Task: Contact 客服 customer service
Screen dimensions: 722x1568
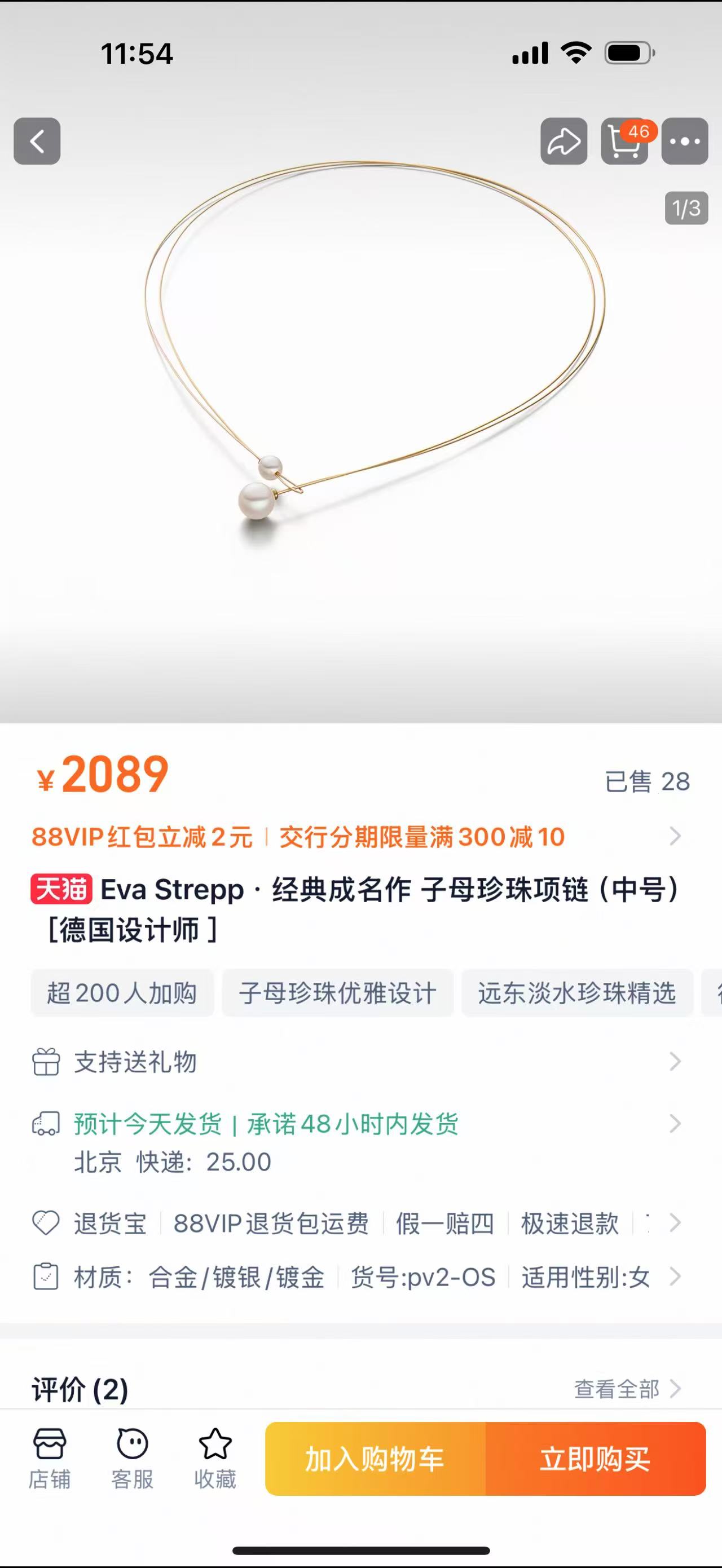Action: (x=132, y=1459)
